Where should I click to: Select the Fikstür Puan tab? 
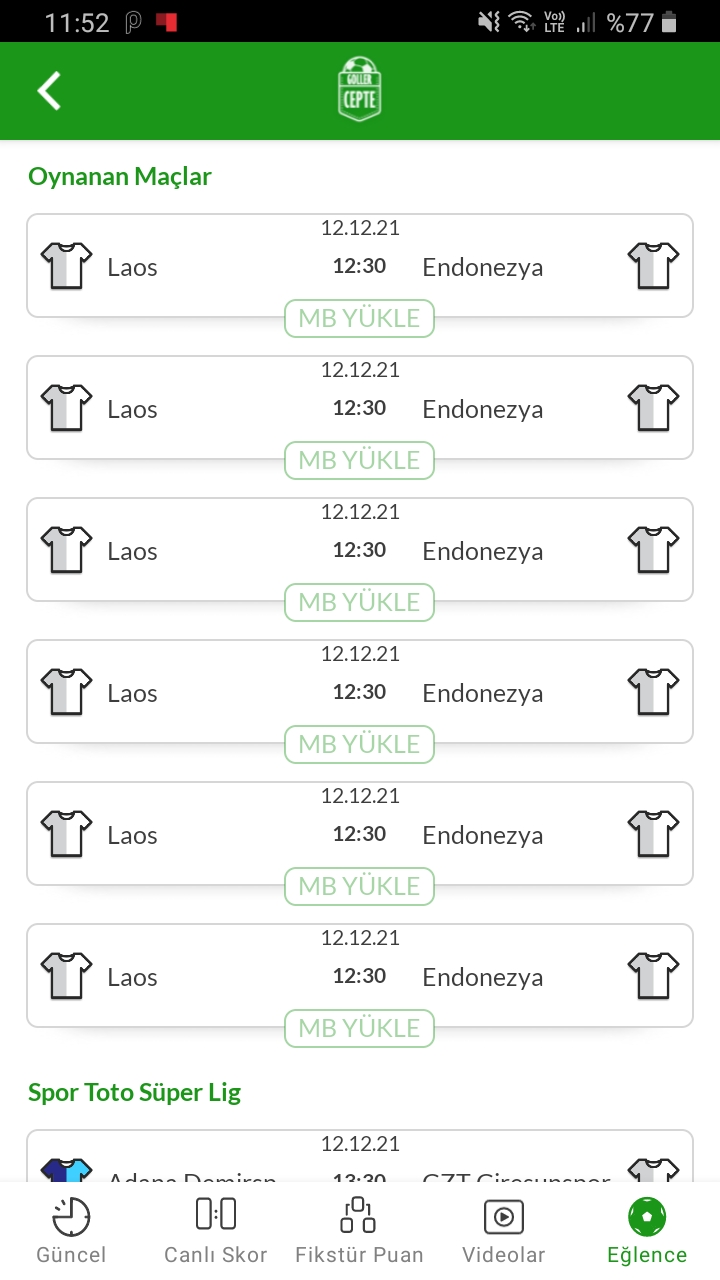point(359,1231)
